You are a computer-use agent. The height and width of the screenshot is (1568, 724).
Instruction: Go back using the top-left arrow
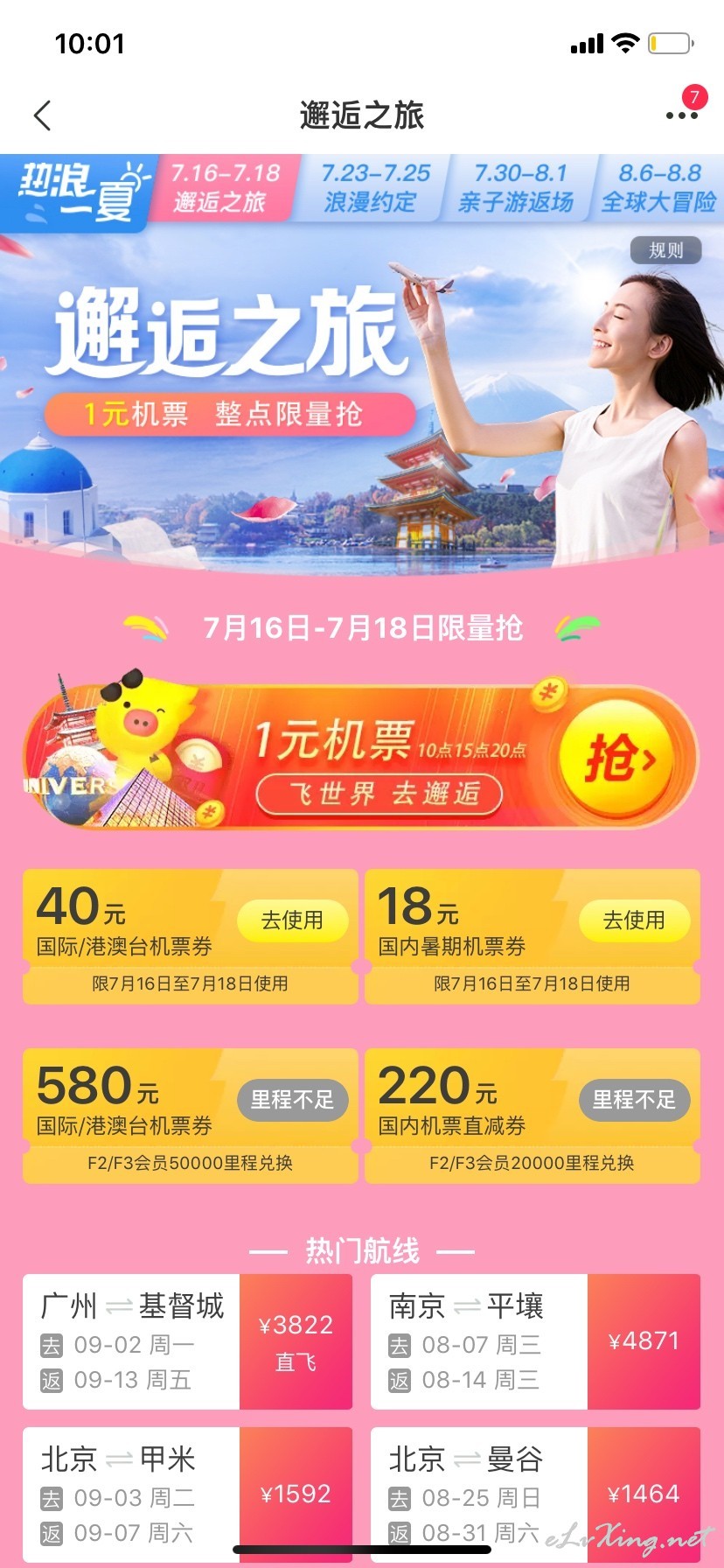(42, 115)
